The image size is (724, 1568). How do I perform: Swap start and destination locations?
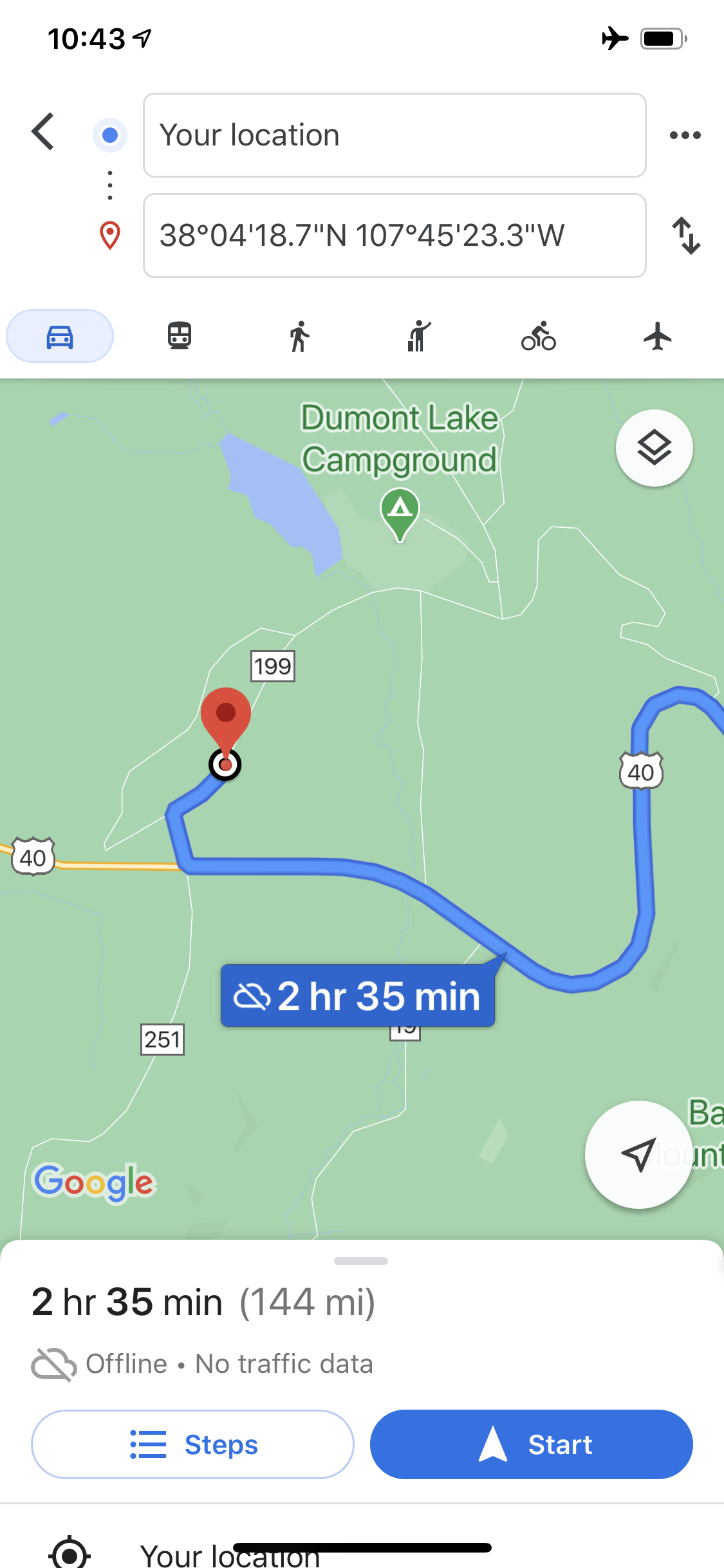click(x=686, y=236)
